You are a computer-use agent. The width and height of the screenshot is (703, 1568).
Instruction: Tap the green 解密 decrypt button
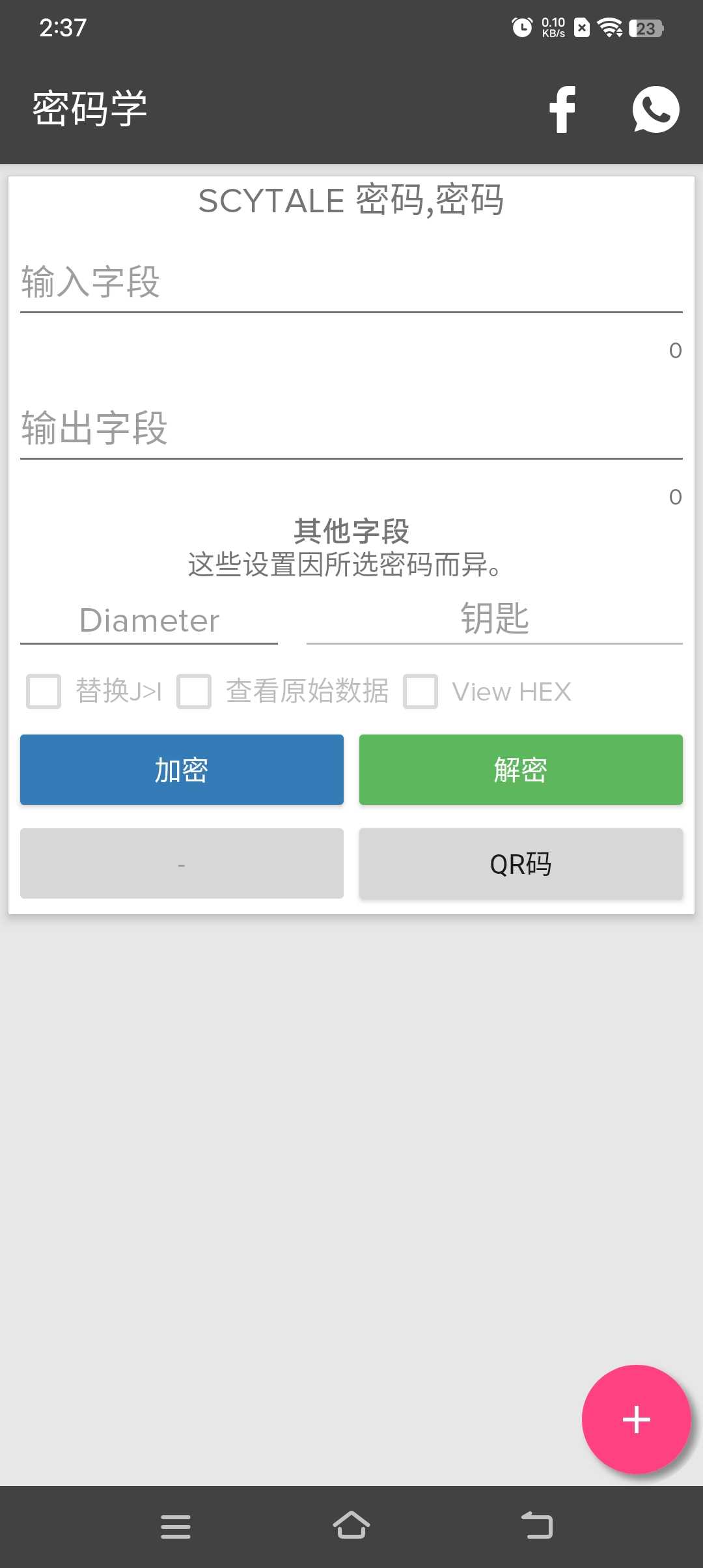pyautogui.click(x=521, y=770)
